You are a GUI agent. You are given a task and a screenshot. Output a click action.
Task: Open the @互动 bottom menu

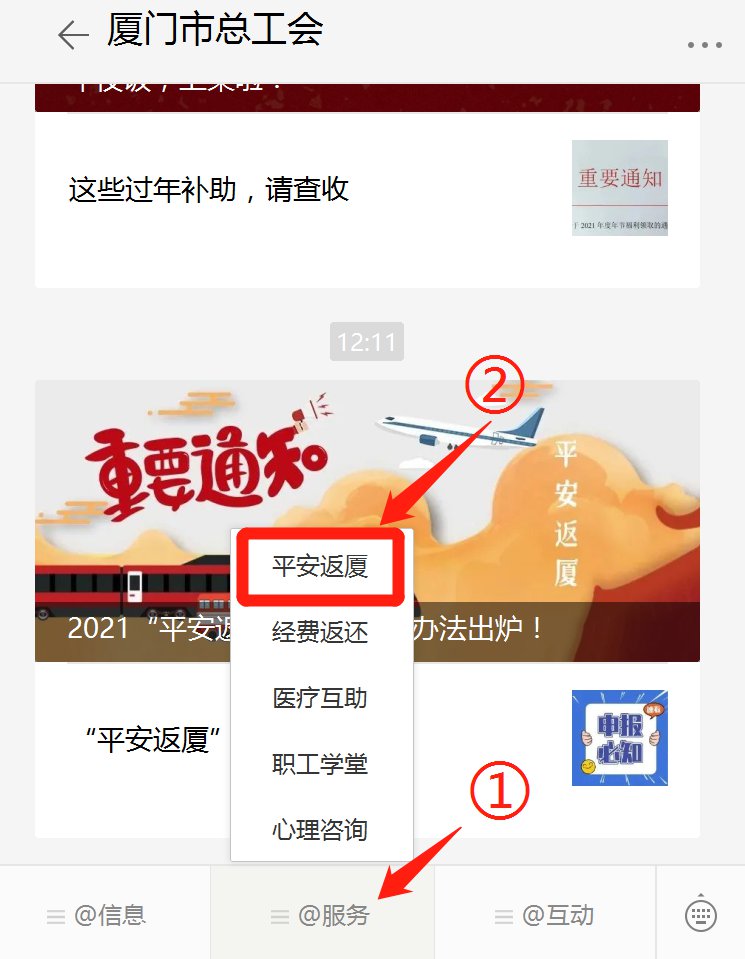[x=545, y=915]
